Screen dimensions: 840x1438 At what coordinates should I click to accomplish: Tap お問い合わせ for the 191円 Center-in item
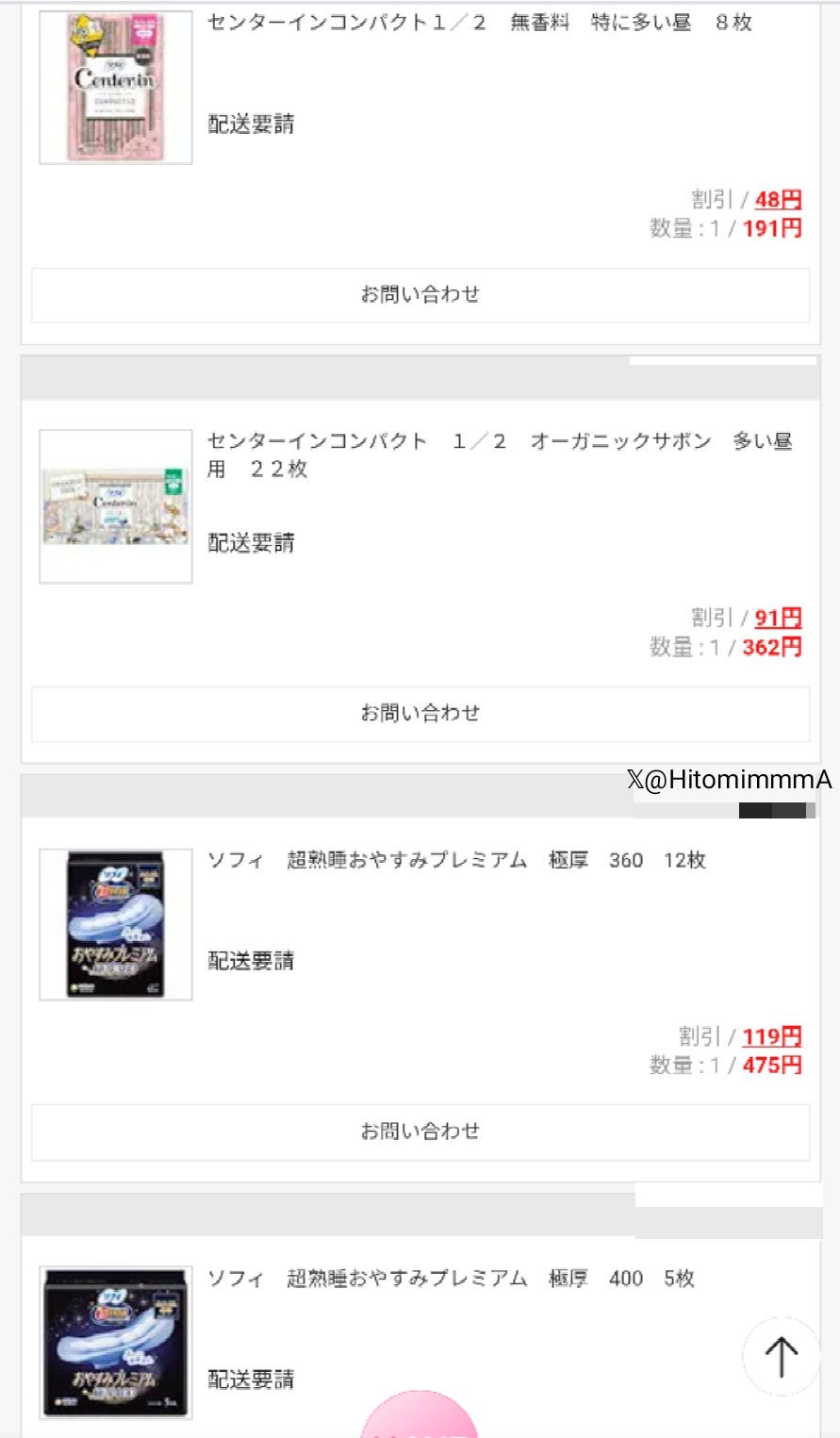click(420, 295)
